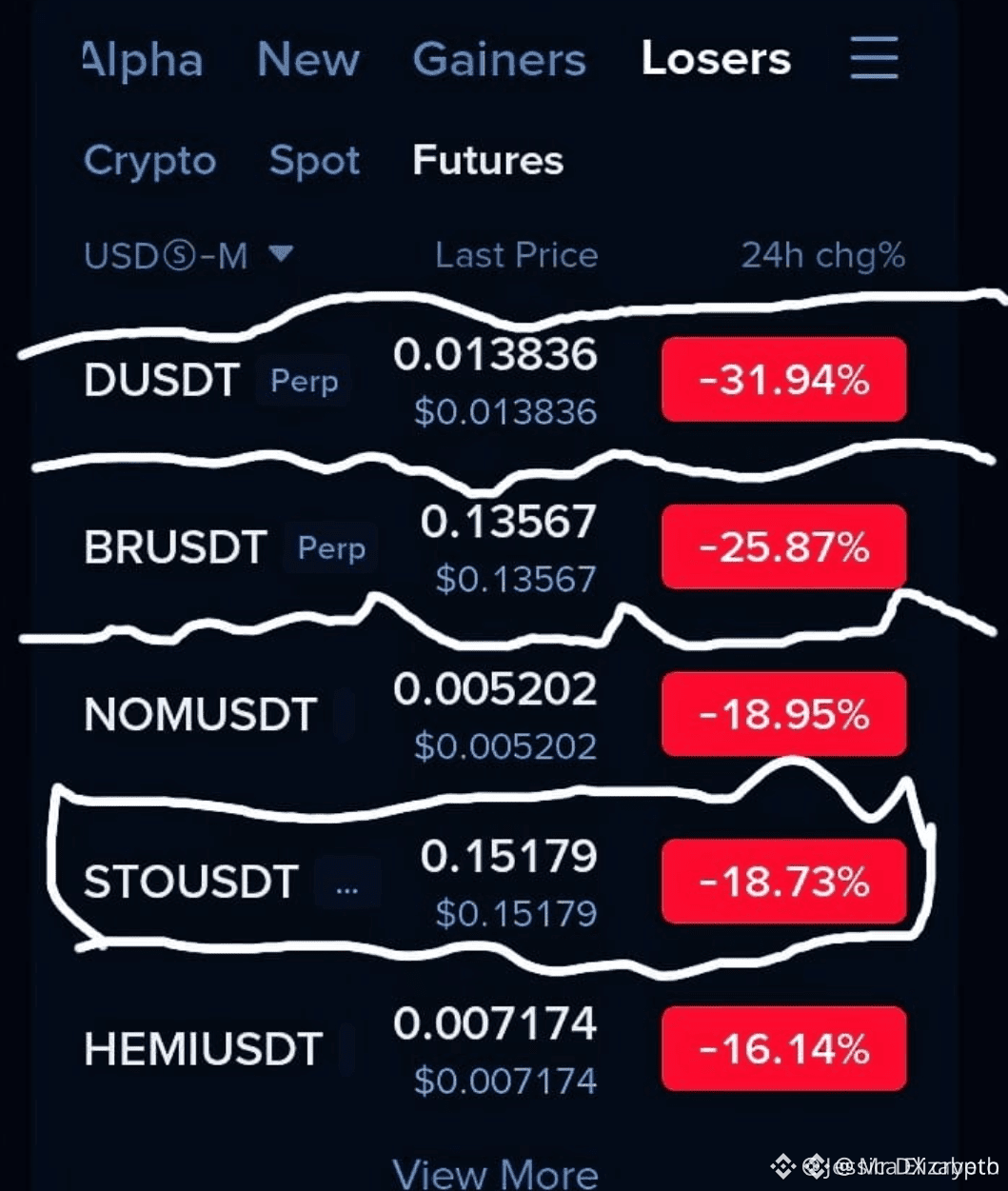This screenshot has height=1191, width=1008.
Task: Switch to the New tab
Action: 308,59
